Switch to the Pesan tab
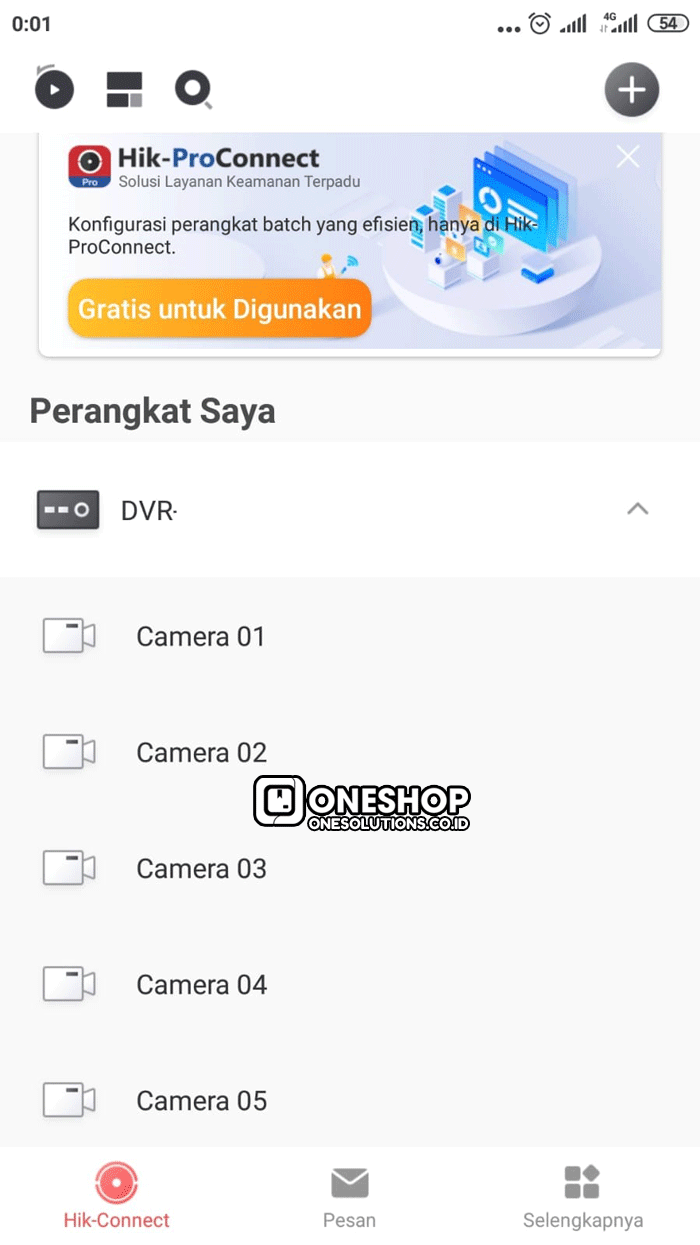The width and height of the screenshot is (700, 1245). (349, 1197)
